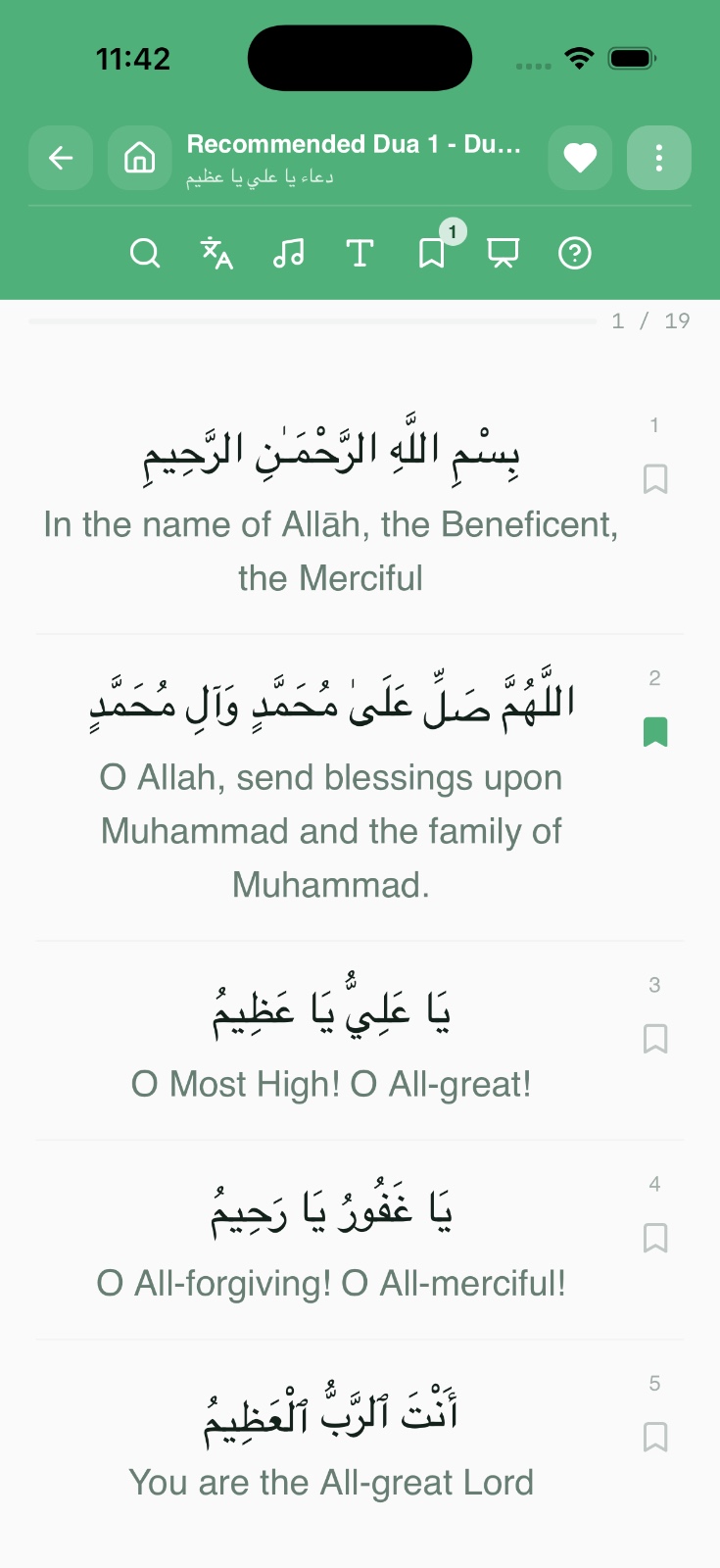Open the three-dot overflow menu
This screenshot has width=720, height=1568.
coord(658,157)
